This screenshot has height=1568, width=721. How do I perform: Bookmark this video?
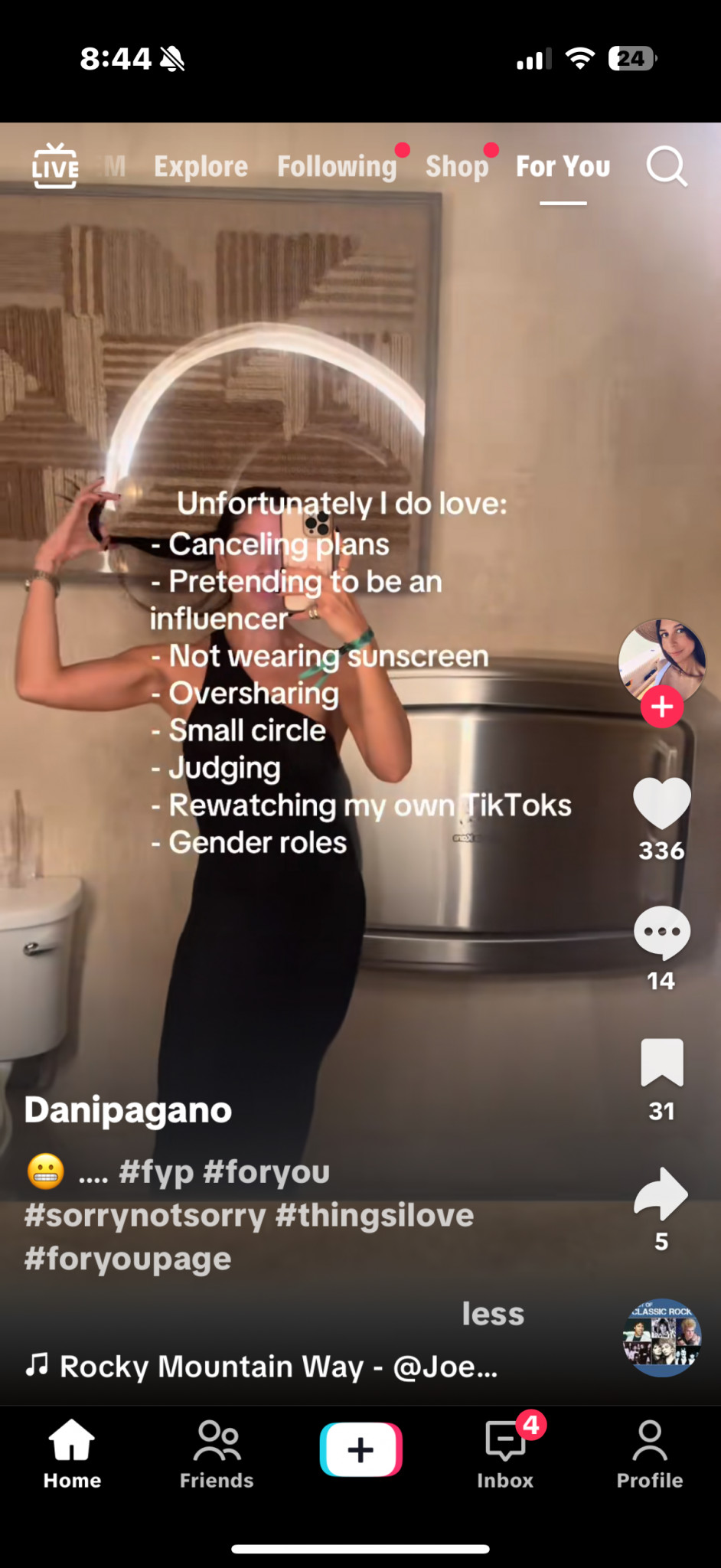point(662,1063)
